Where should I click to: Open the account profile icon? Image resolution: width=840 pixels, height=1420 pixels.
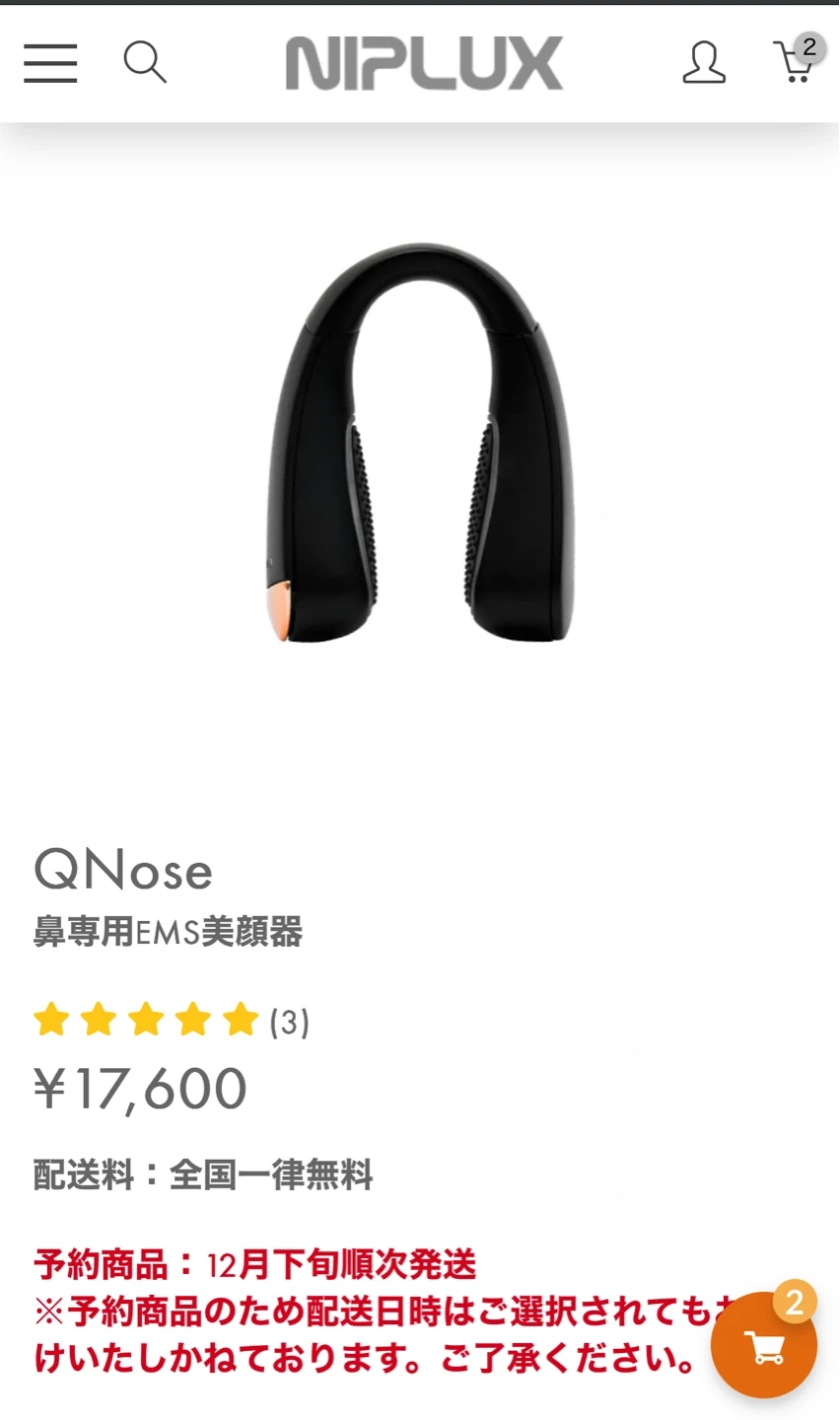(x=704, y=63)
